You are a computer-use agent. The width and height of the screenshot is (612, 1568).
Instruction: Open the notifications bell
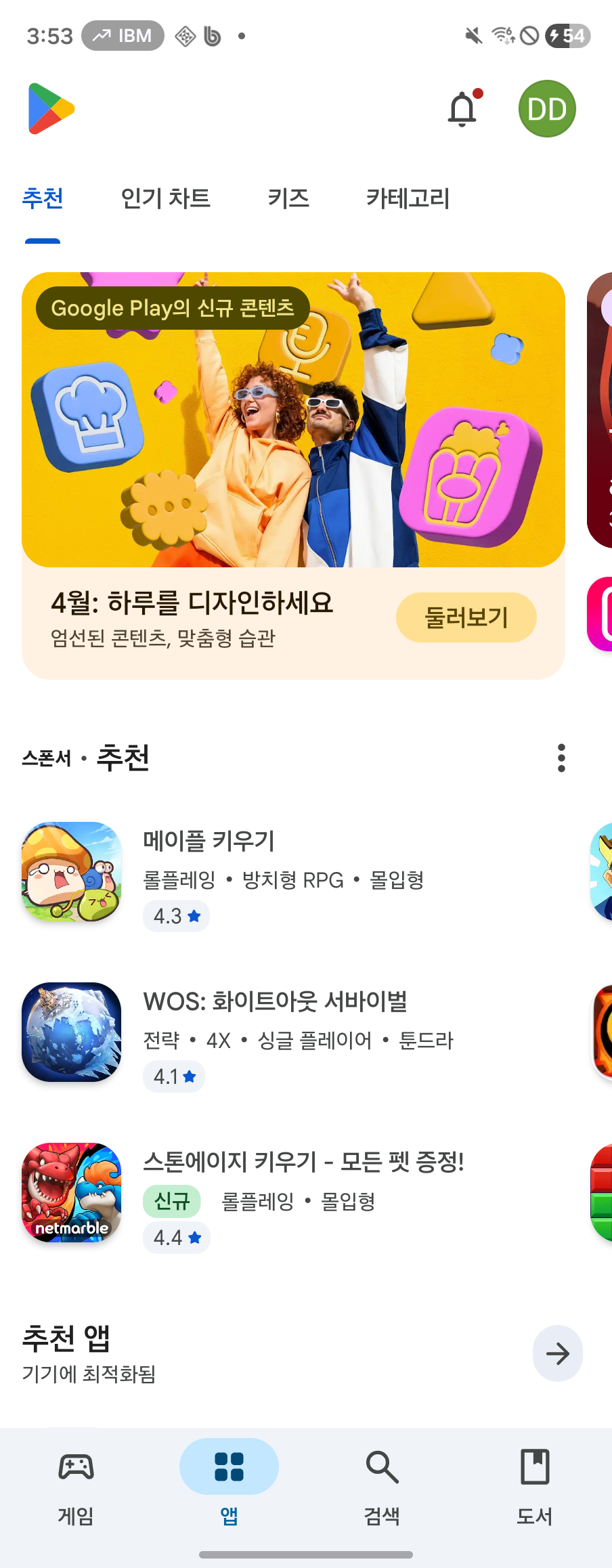coord(462,109)
